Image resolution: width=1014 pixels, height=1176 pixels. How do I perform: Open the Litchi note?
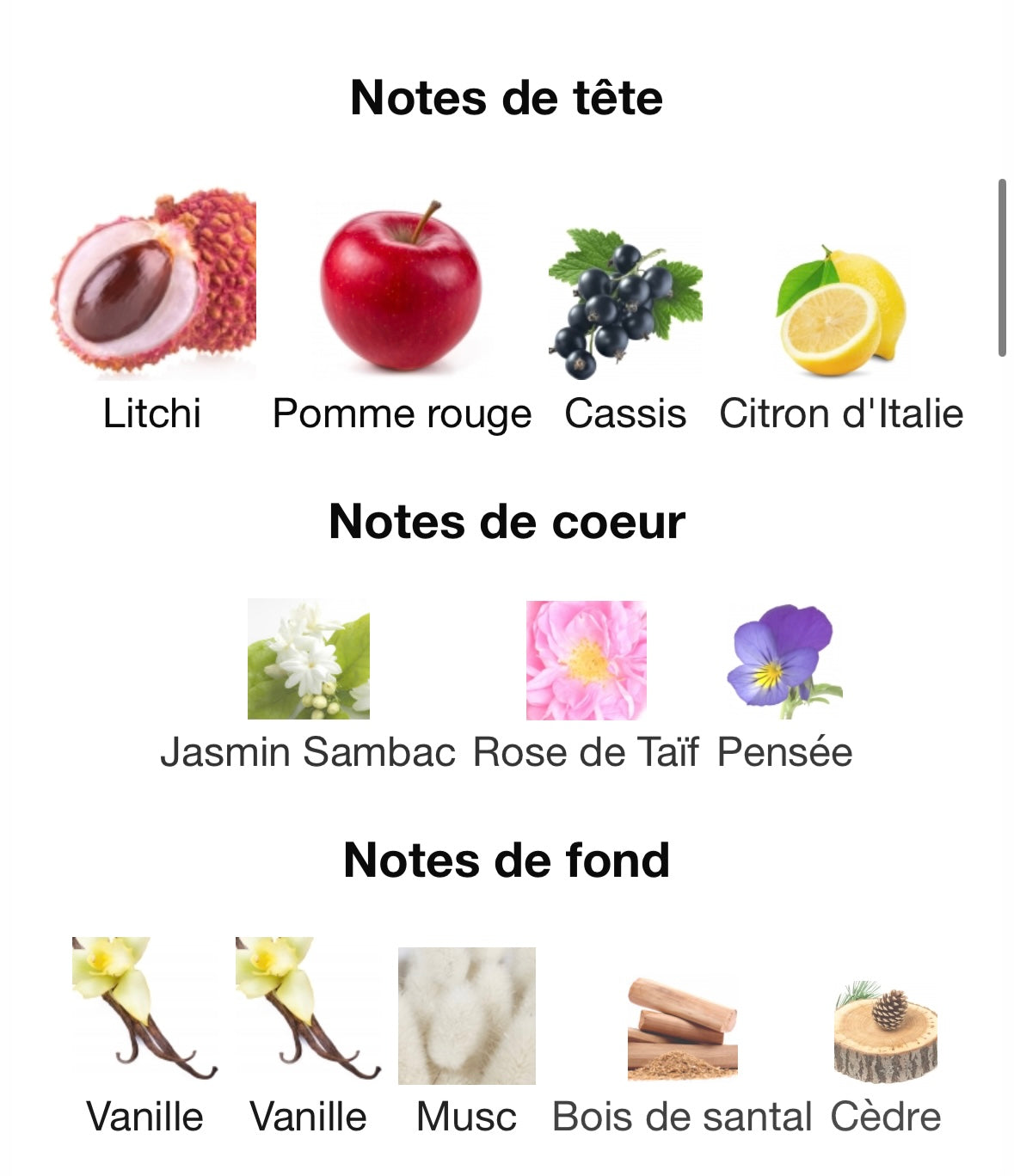click(x=153, y=284)
